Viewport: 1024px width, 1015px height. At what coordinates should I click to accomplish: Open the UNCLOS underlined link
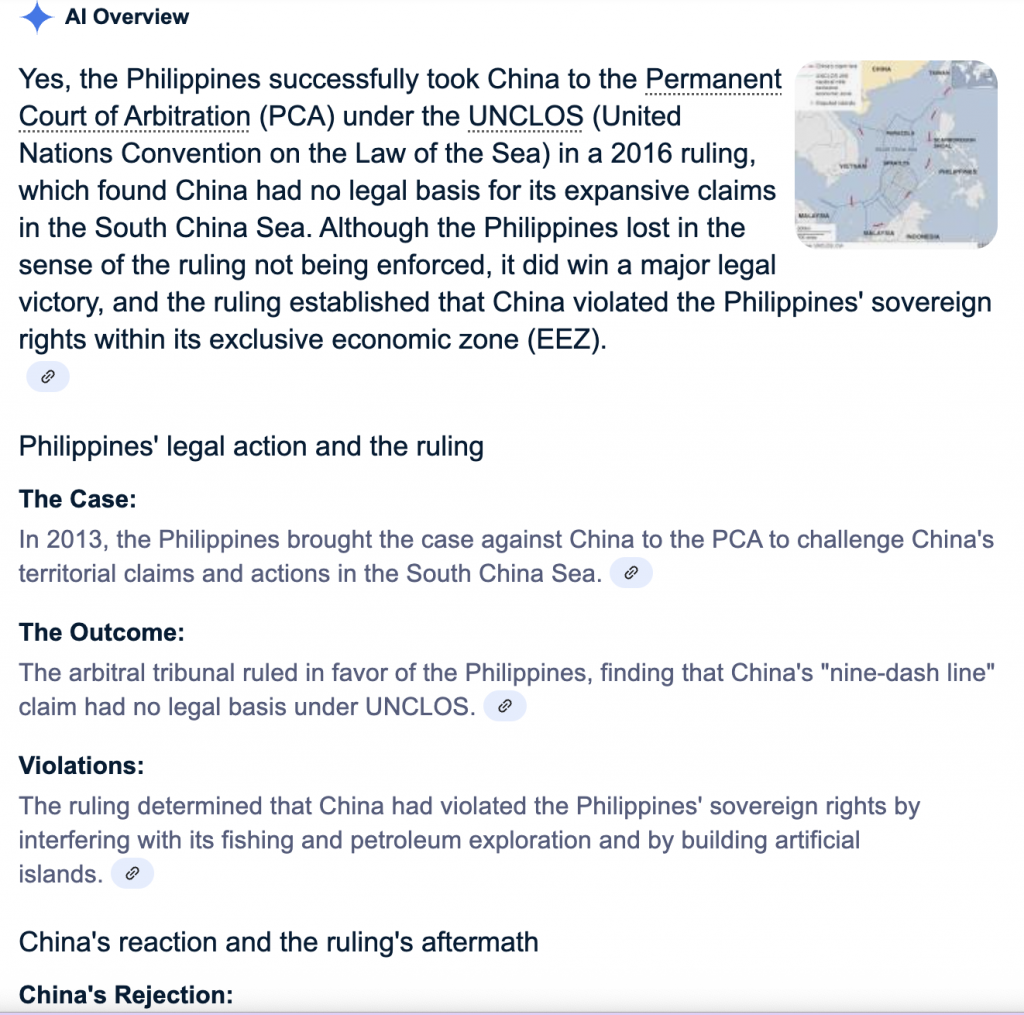click(x=525, y=116)
